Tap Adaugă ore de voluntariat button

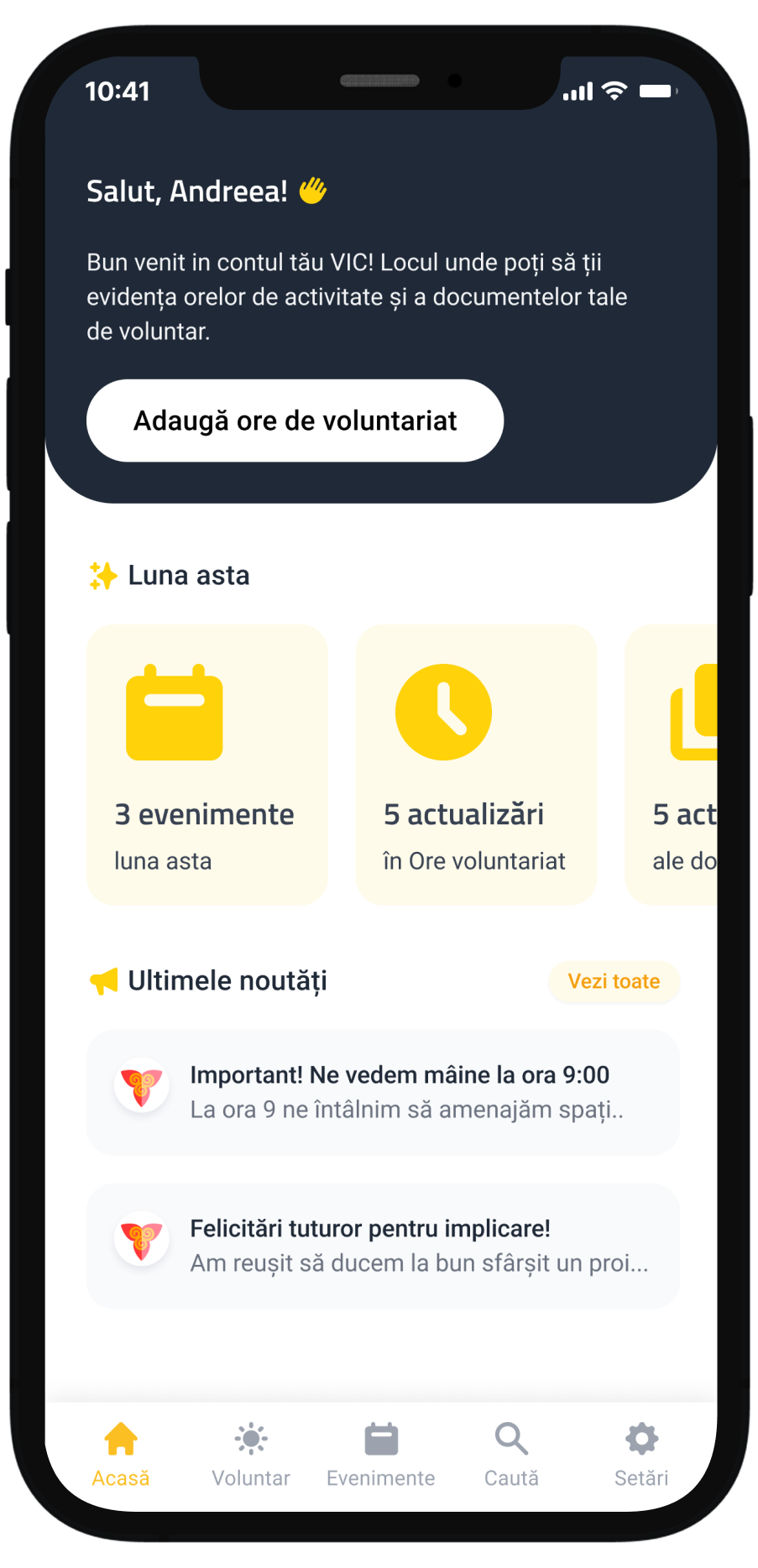(295, 421)
